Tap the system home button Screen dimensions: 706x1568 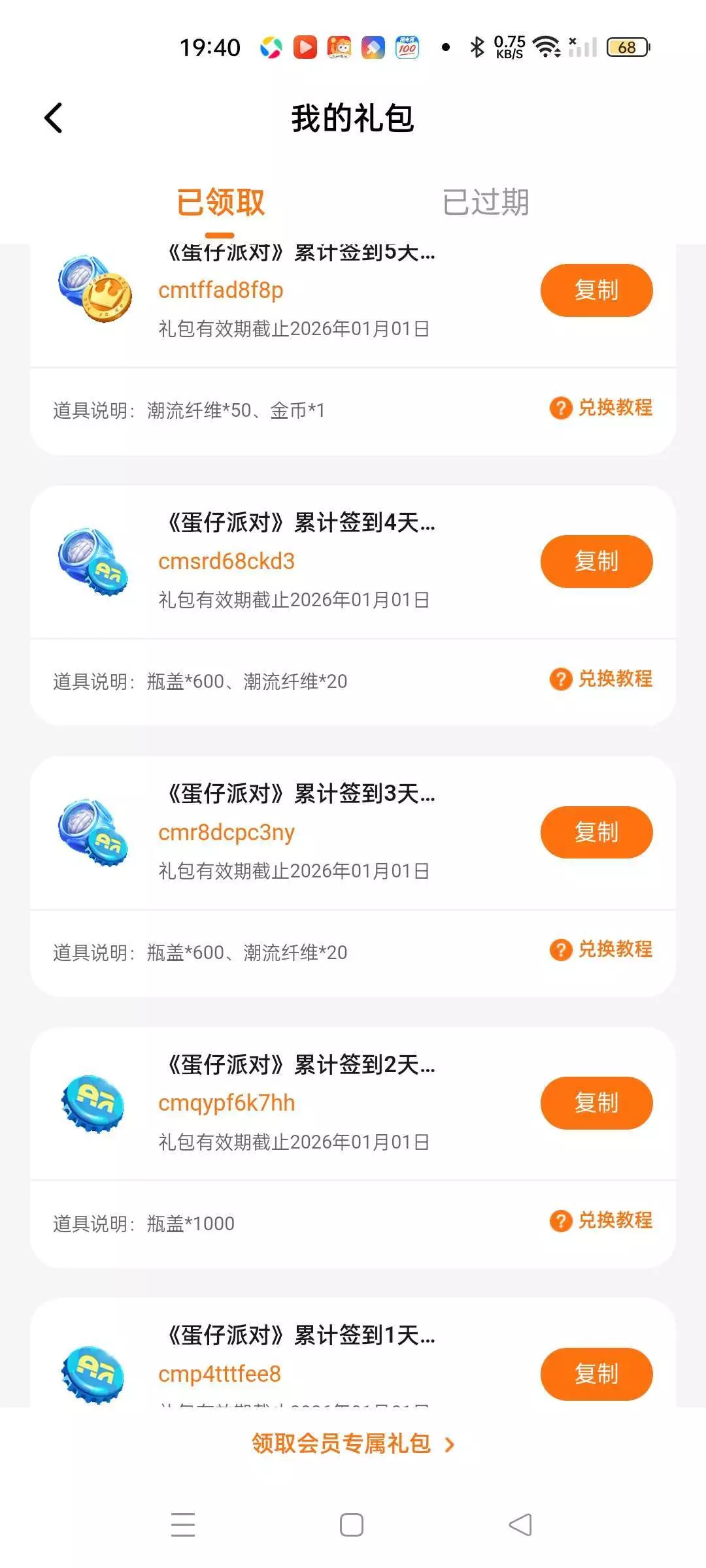point(352,1525)
